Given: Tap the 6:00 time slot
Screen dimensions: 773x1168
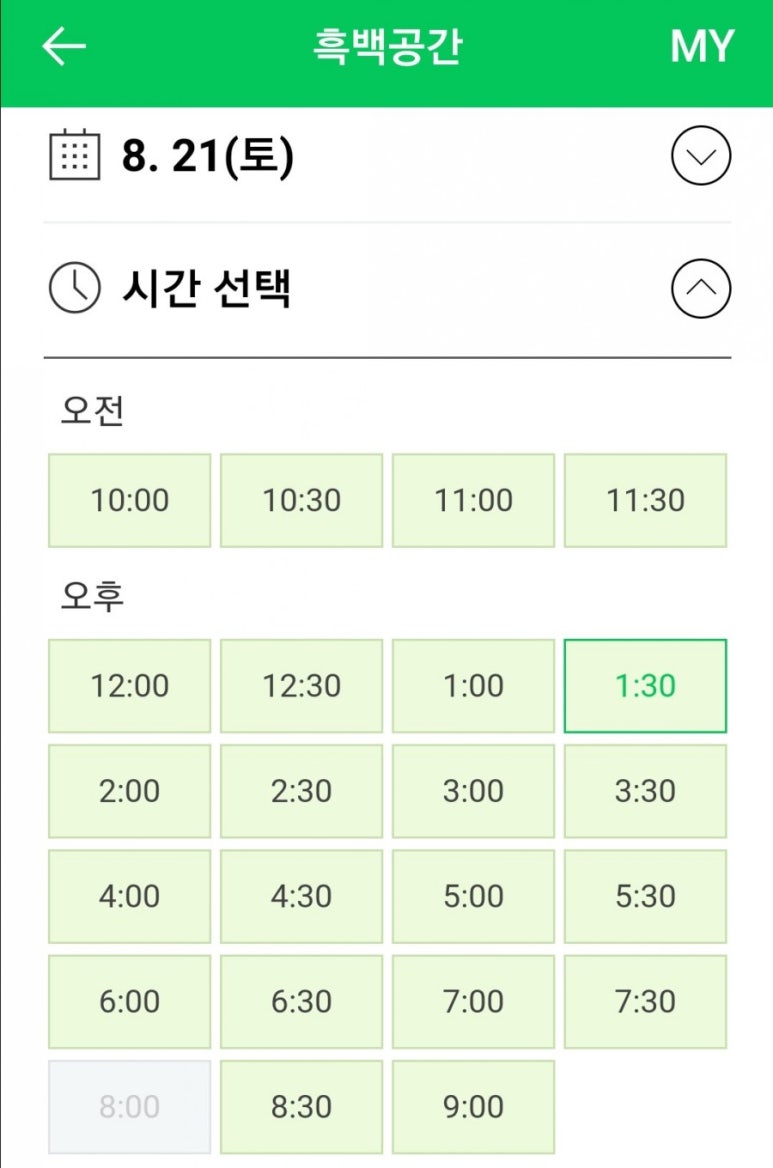Looking at the screenshot, I should pos(130,1001).
